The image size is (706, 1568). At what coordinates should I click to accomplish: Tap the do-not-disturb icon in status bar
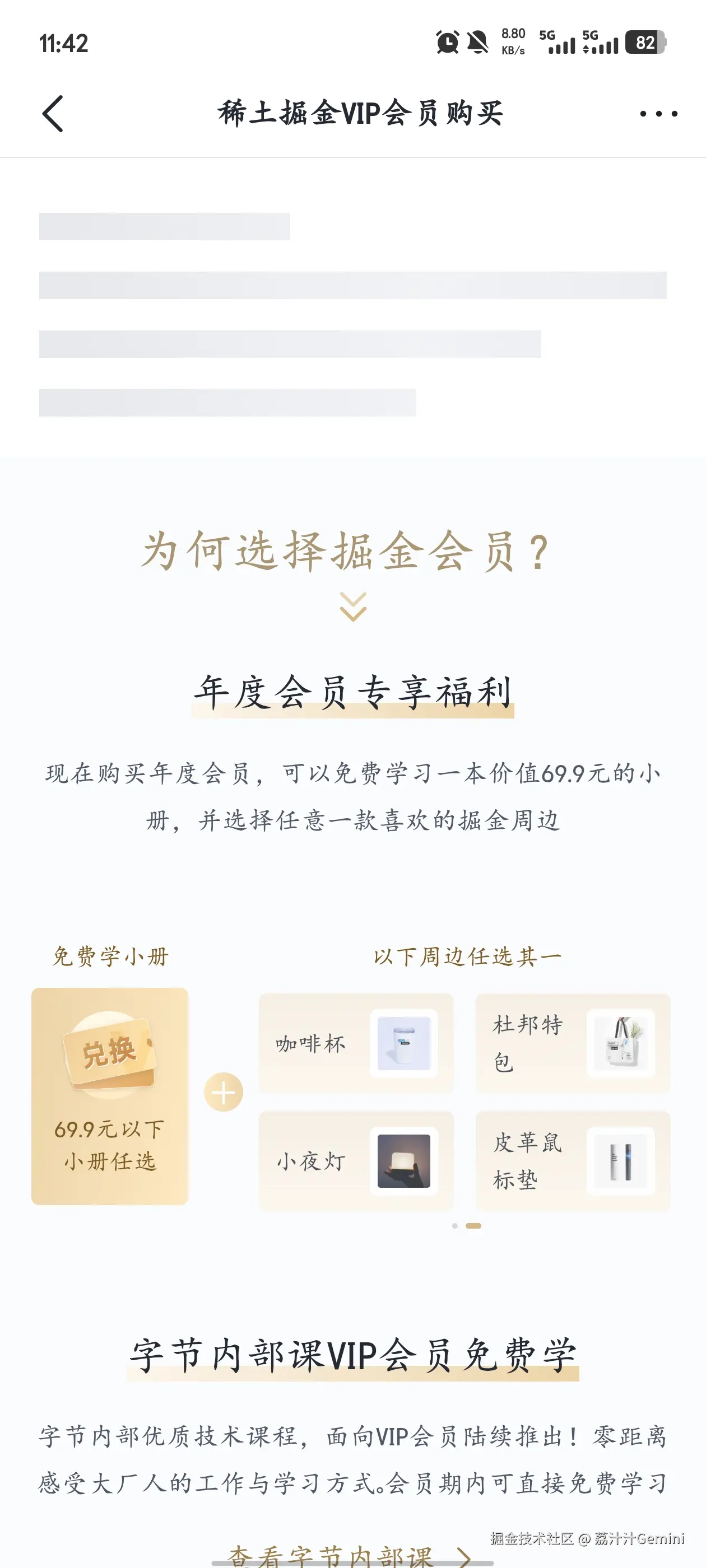(476, 43)
